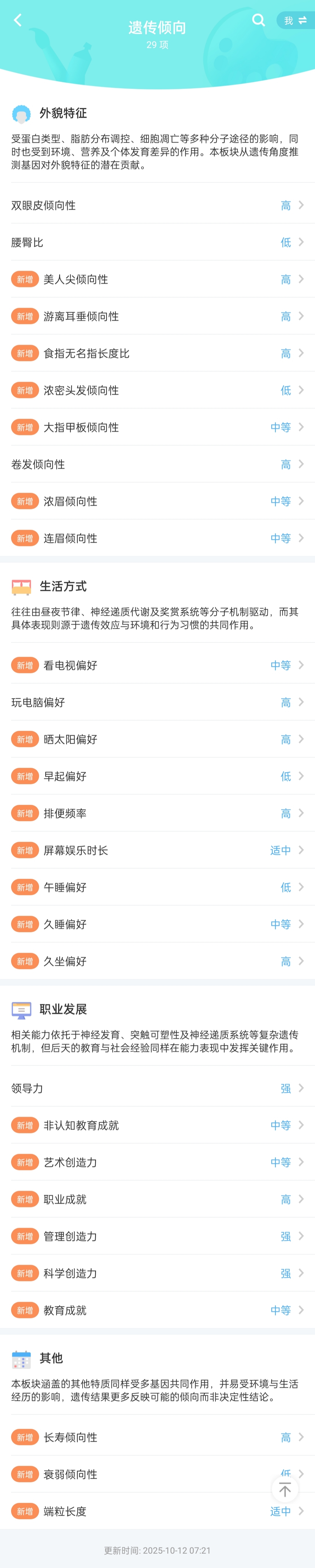Image resolution: width=315 pixels, height=1568 pixels.
Task: Open 领导力 details
Action: (x=157, y=1088)
